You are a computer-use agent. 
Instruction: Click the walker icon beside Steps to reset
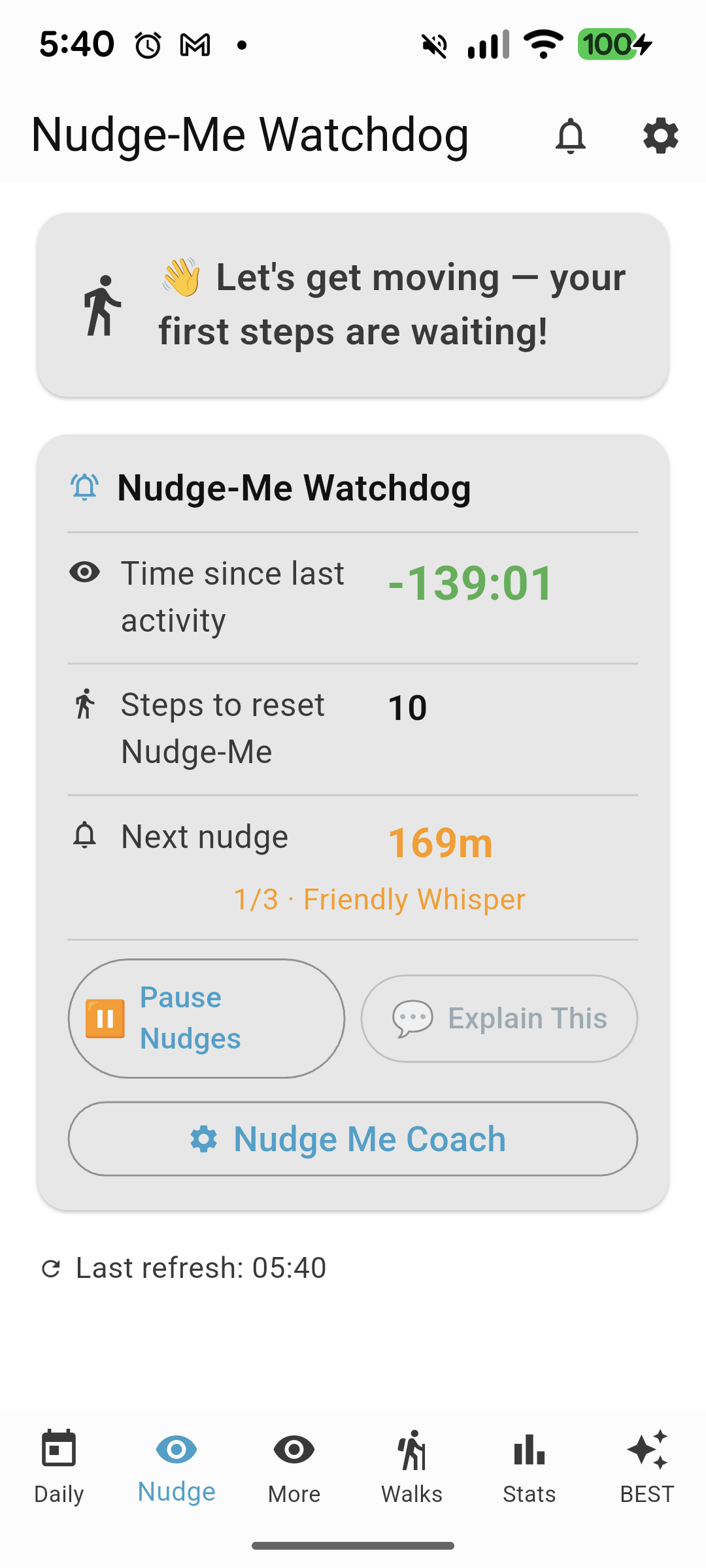pyautogui.click(x=85, y=704)
